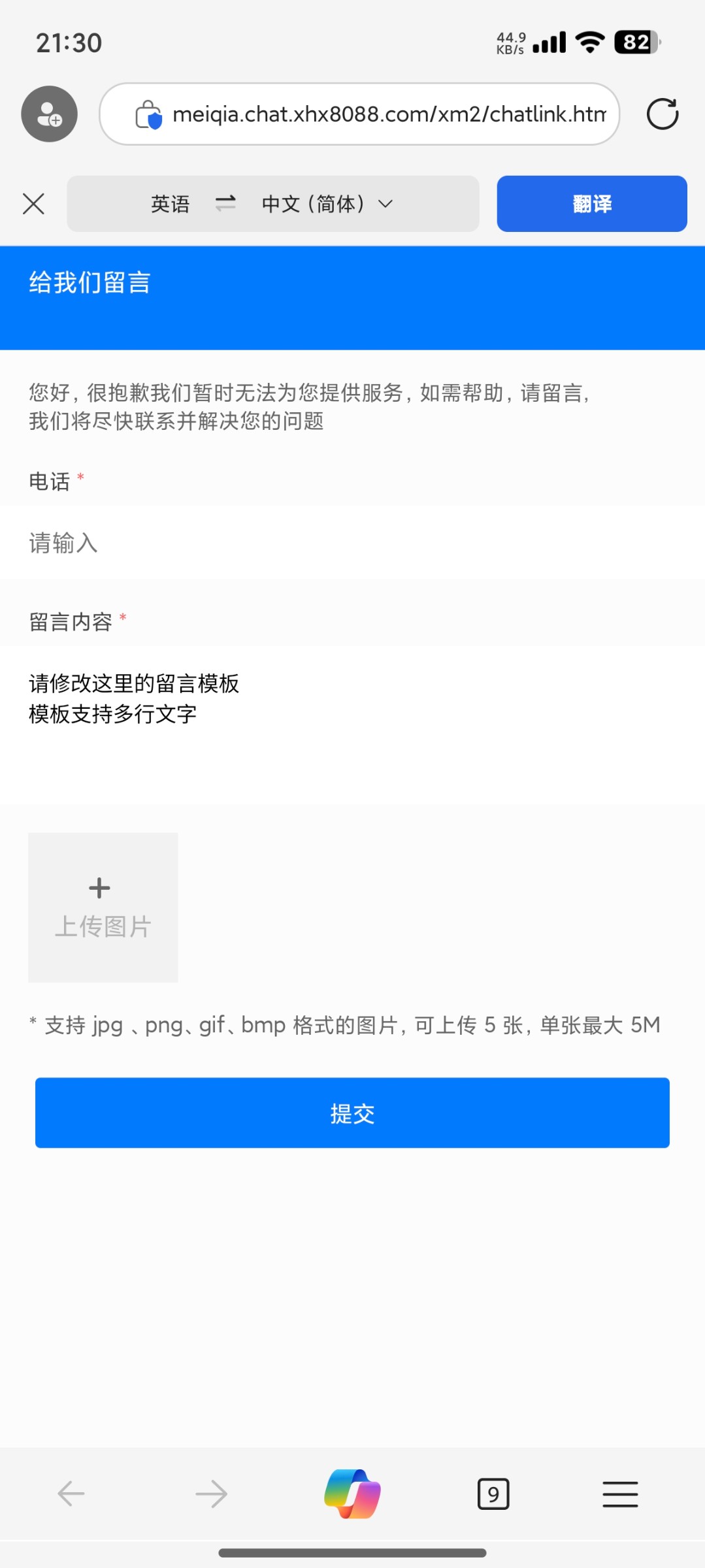Select source language 英语
This screenshot has height=1568, width=705.
[171, 204]
